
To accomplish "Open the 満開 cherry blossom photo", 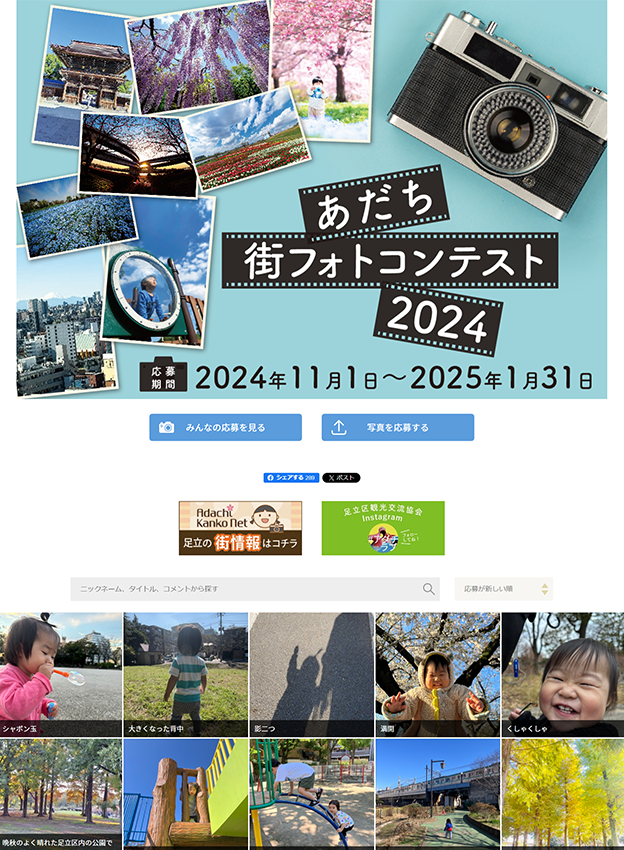I will 437,674.
